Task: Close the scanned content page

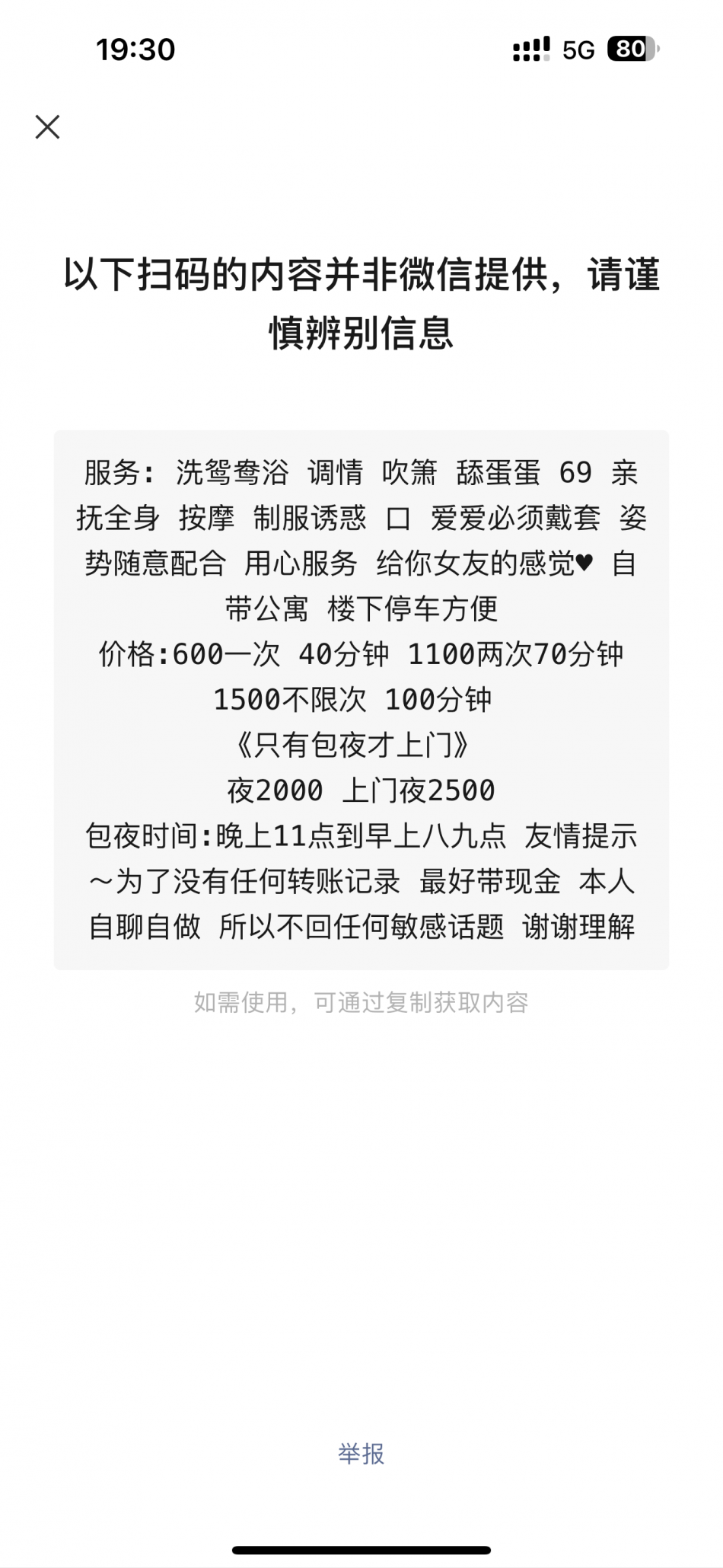Action: [x=47, y=127]
